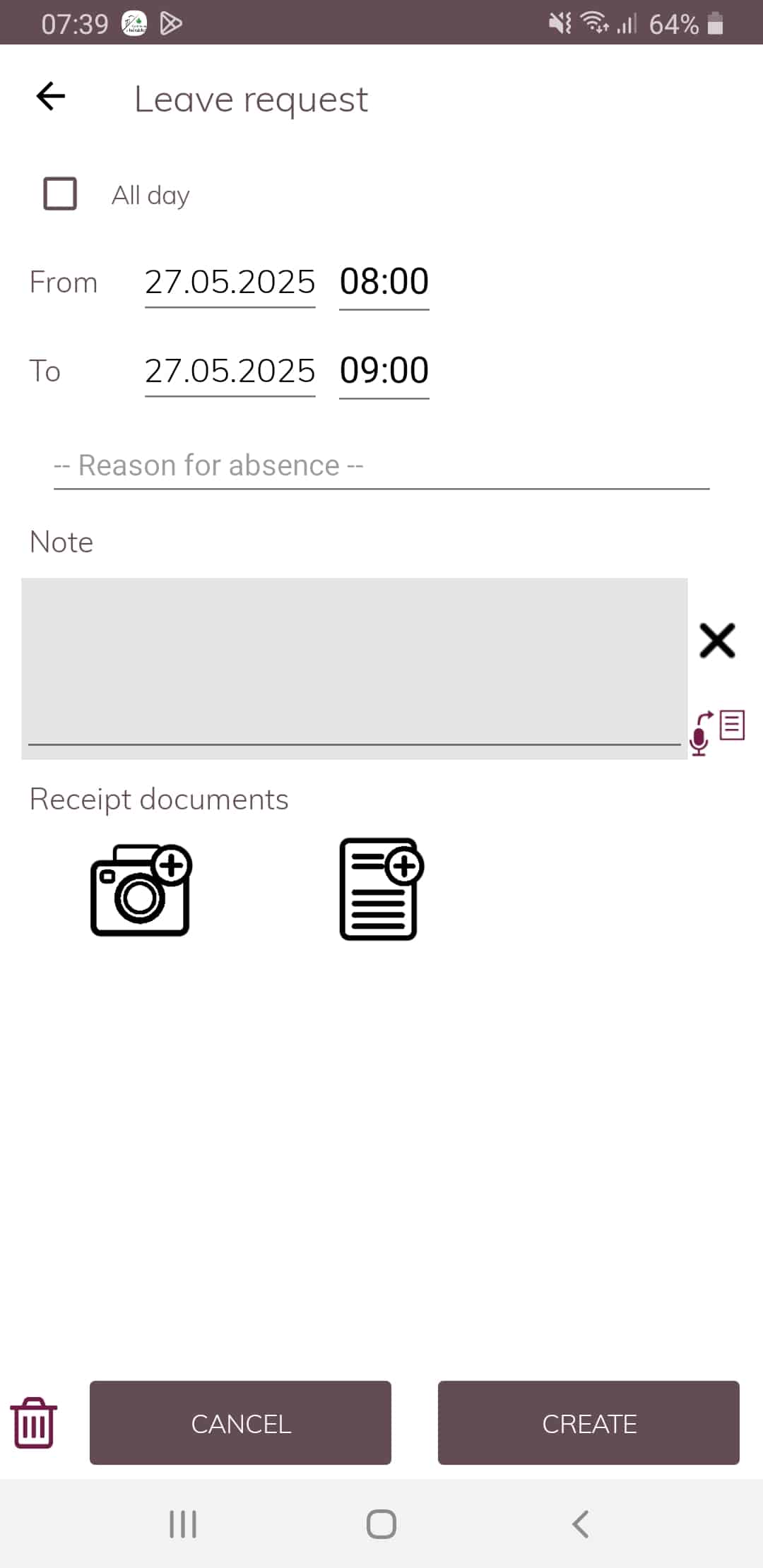This screenshot has height=1568, width=763.
Task: Change the From time 08:00
Action: point(384,283)
